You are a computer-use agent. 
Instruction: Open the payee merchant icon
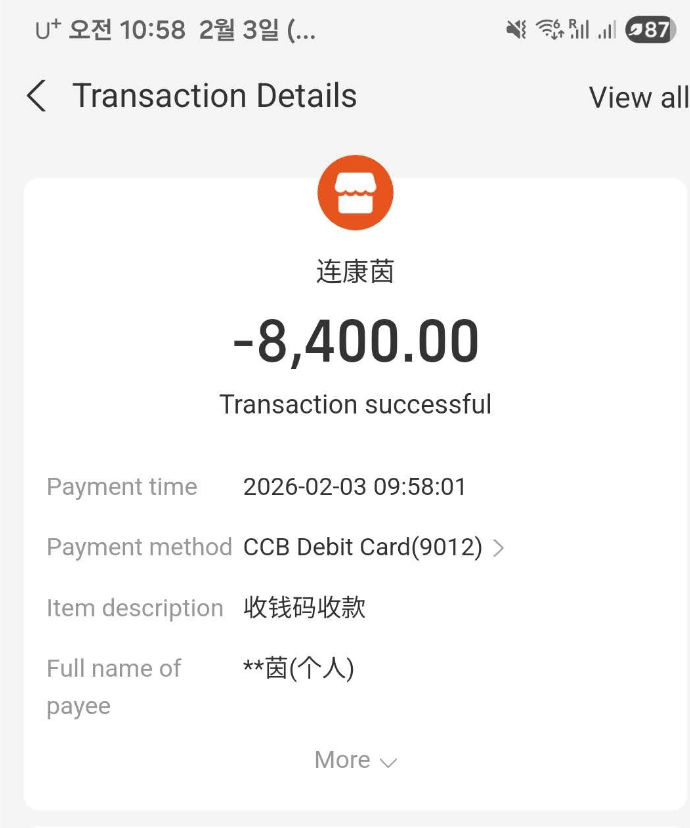tap(355, 193)
